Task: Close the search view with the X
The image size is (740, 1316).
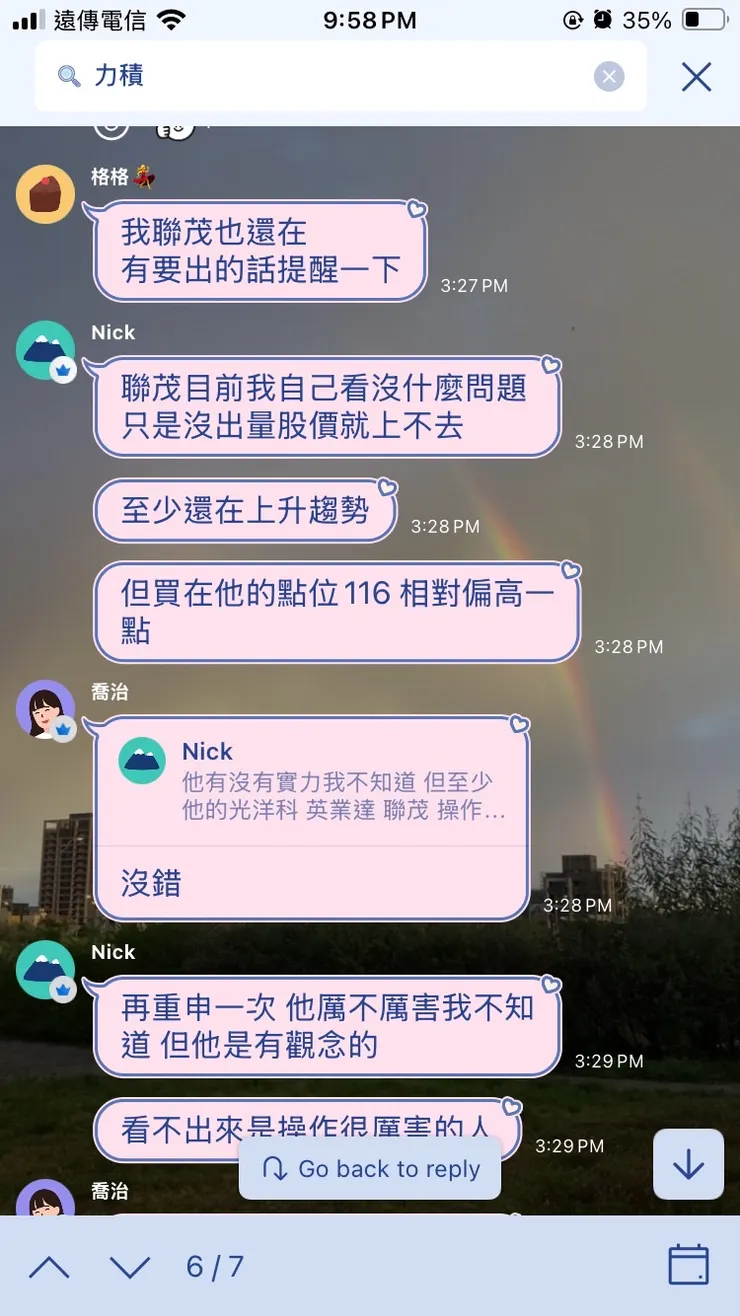Action: point(696,76)
